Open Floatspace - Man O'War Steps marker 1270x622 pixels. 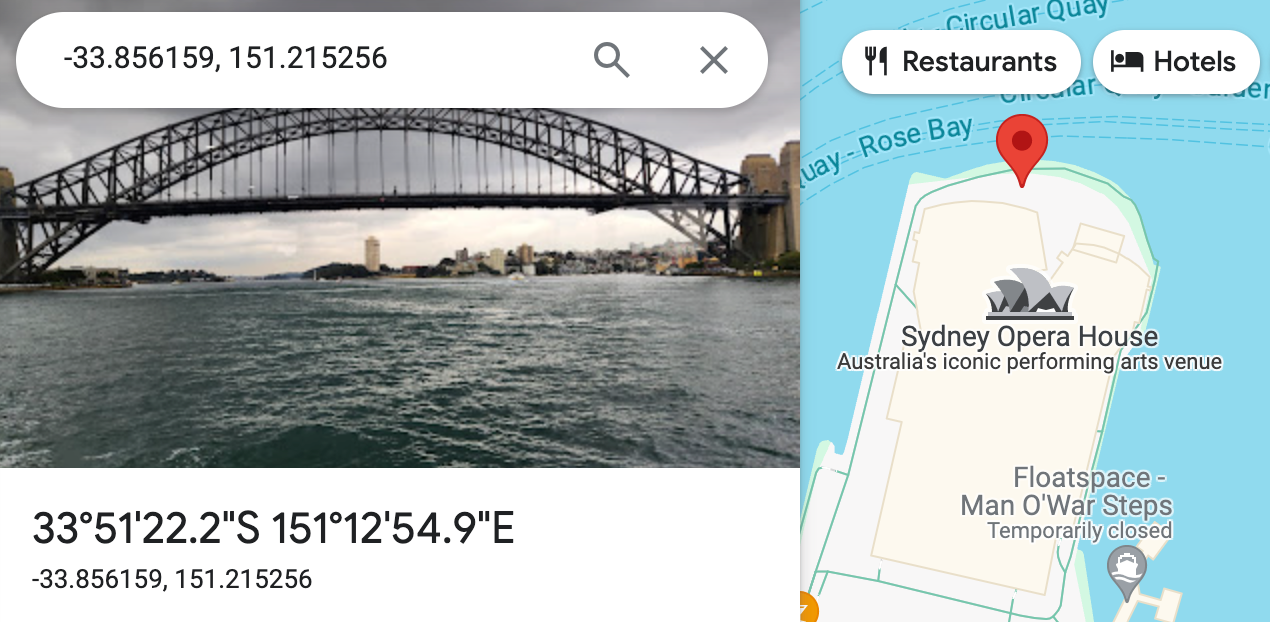[1127, 570]
